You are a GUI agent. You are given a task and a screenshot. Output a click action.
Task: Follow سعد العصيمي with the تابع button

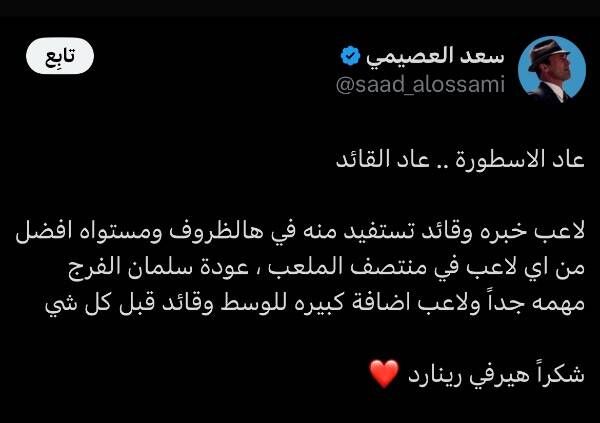59,58
